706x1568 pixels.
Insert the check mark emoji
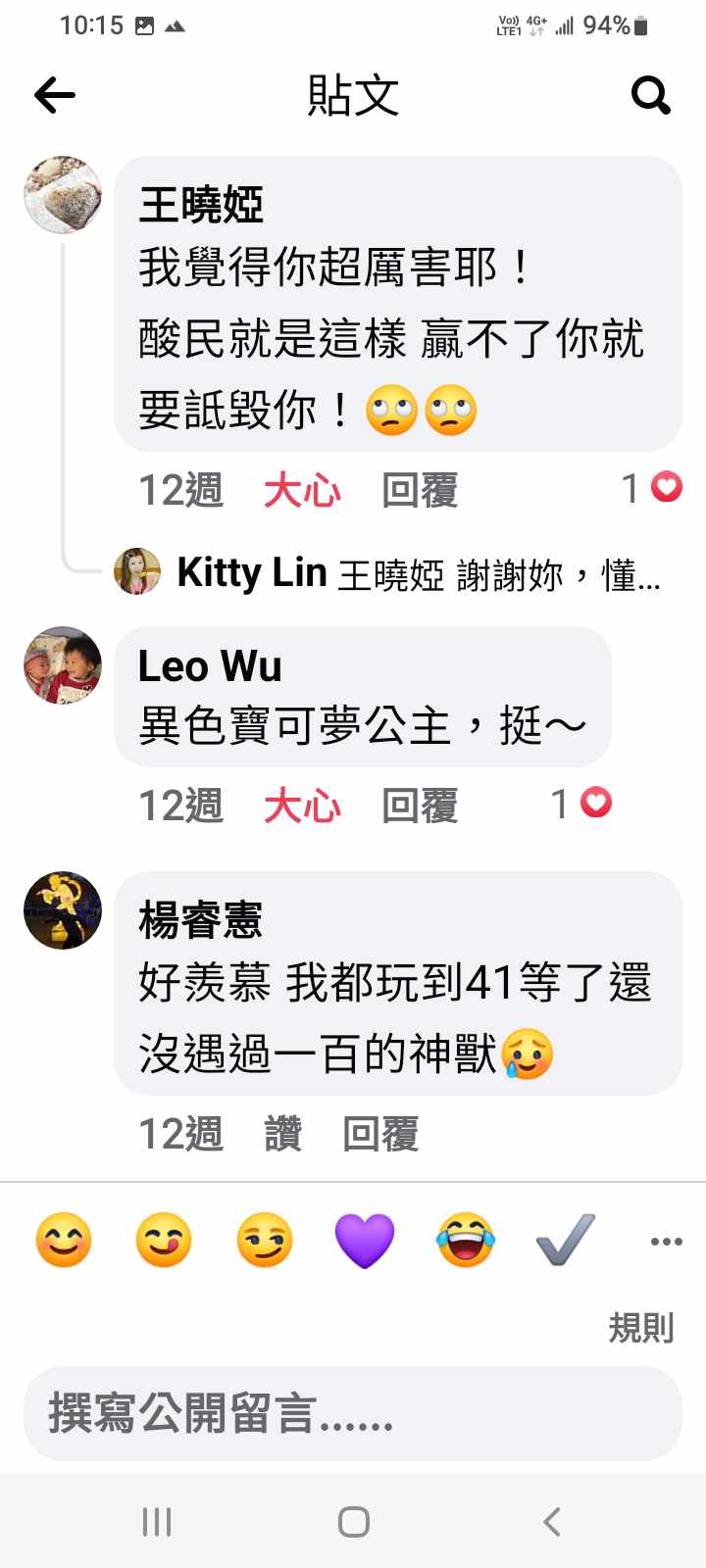click(x=566, y=1240)
